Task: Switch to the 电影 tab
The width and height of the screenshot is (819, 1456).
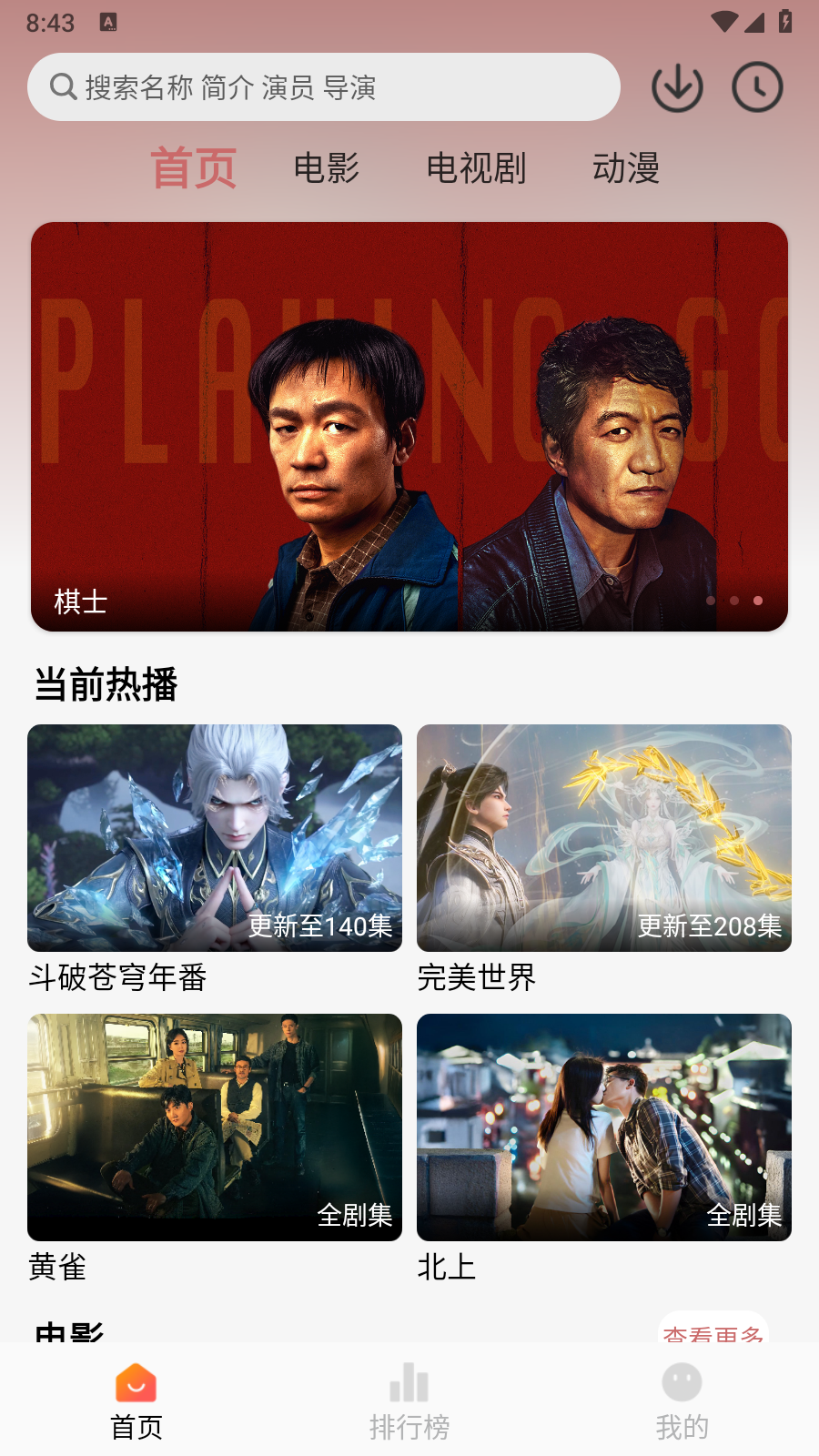Action: [327, 168]
